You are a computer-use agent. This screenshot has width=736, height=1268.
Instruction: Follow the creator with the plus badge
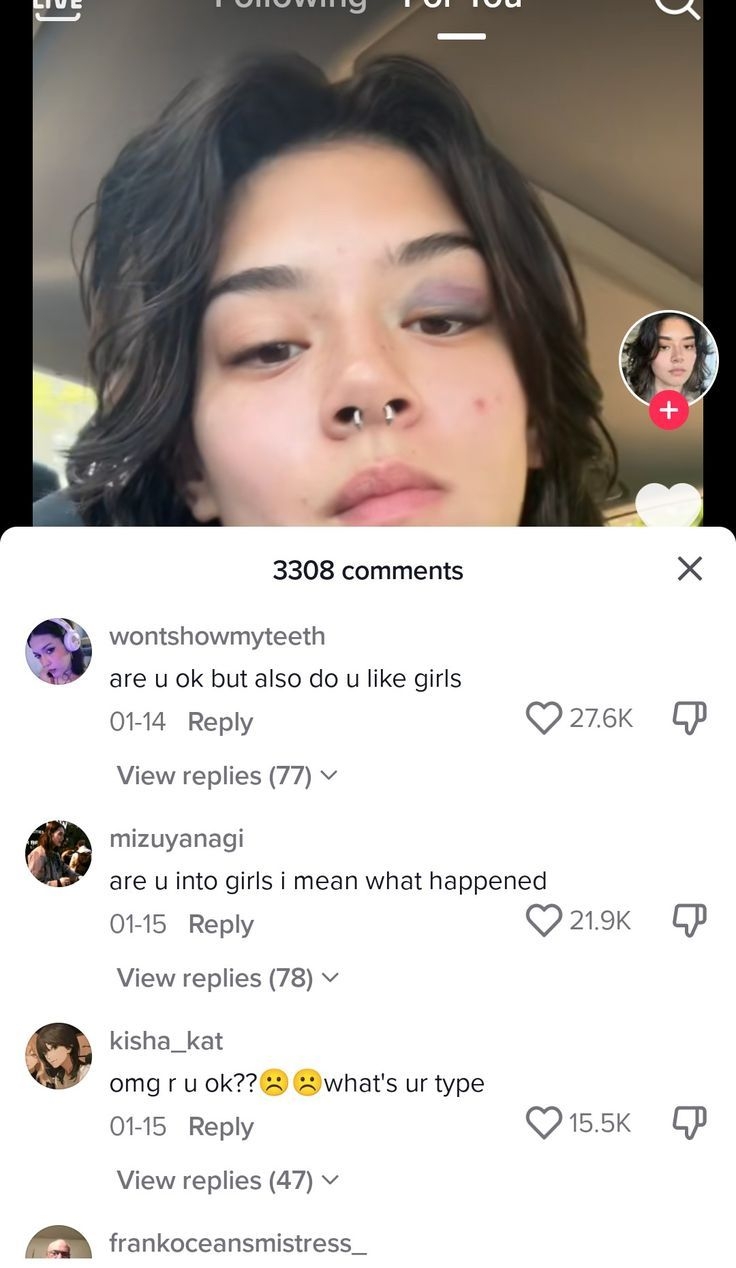(668, 410)
